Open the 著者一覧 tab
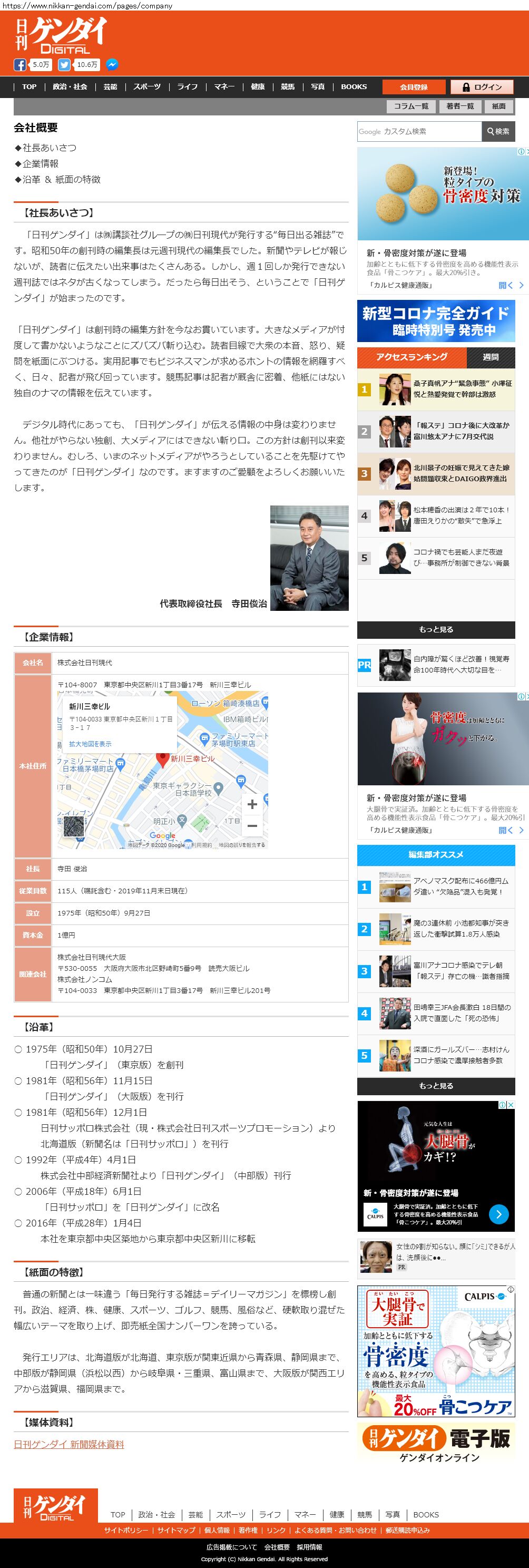 [459, 106]
